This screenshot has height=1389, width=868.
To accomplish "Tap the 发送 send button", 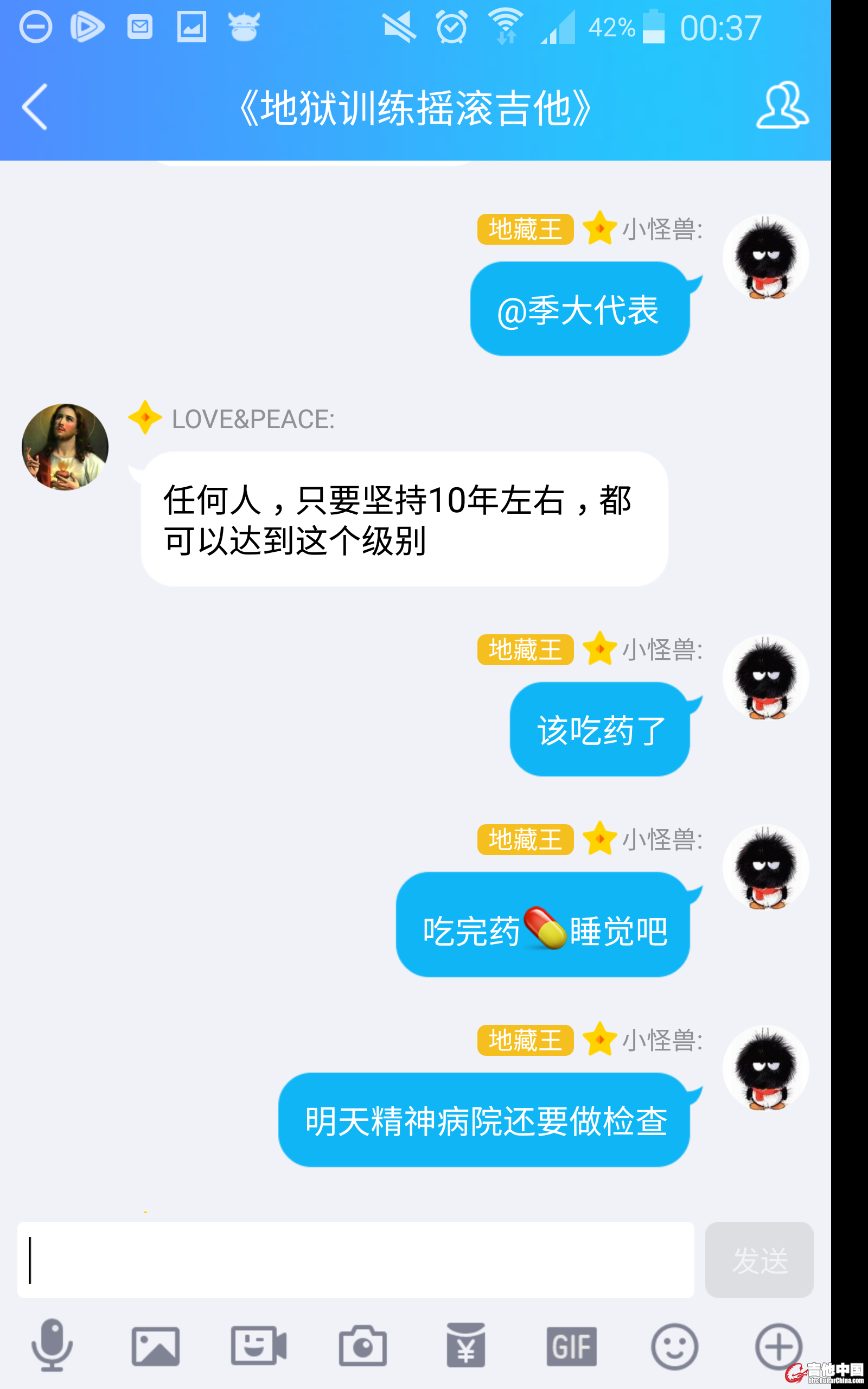I will [x=759, y=1260].
